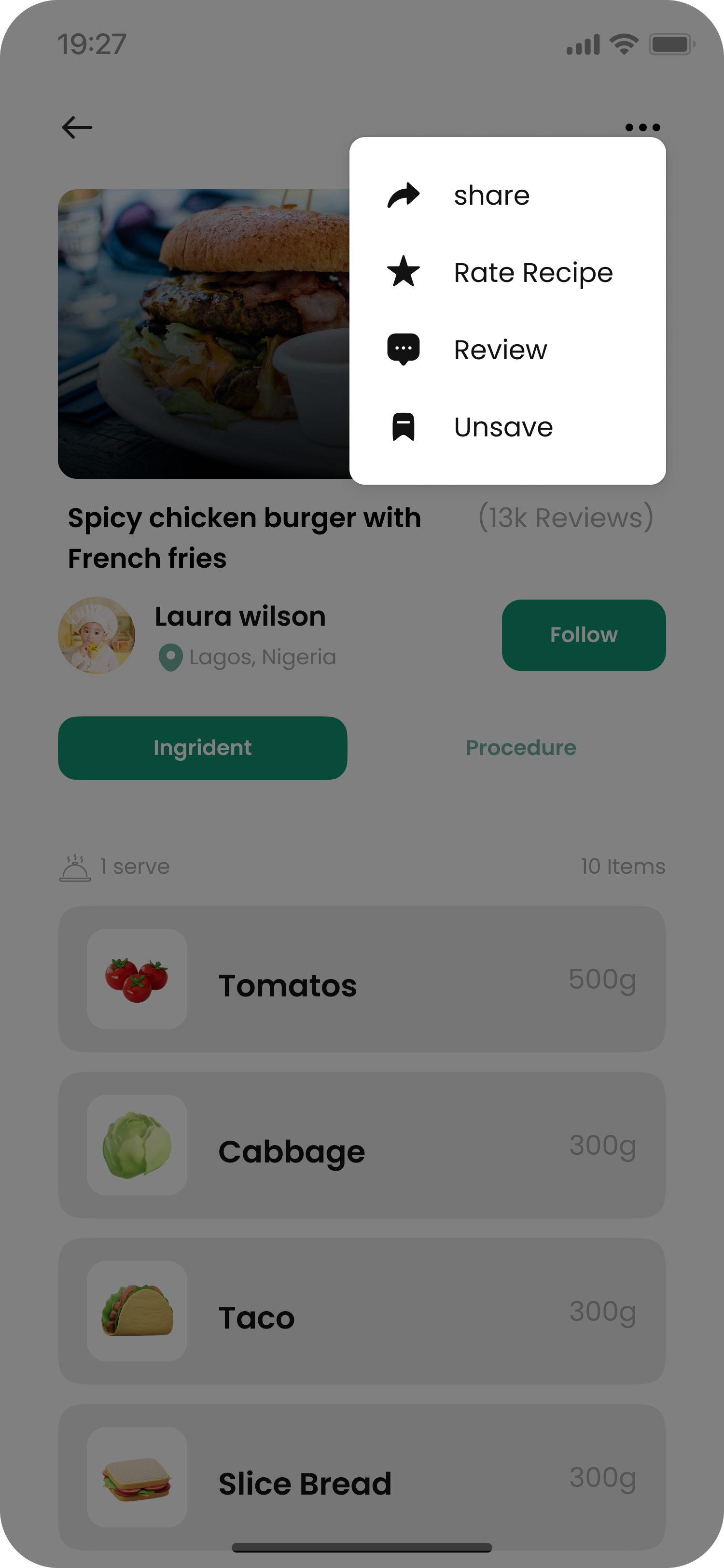The width and height of the screenshot is (724, 1568).
Task: Open the Taco ingredient card
Action: pos(362,1311)
